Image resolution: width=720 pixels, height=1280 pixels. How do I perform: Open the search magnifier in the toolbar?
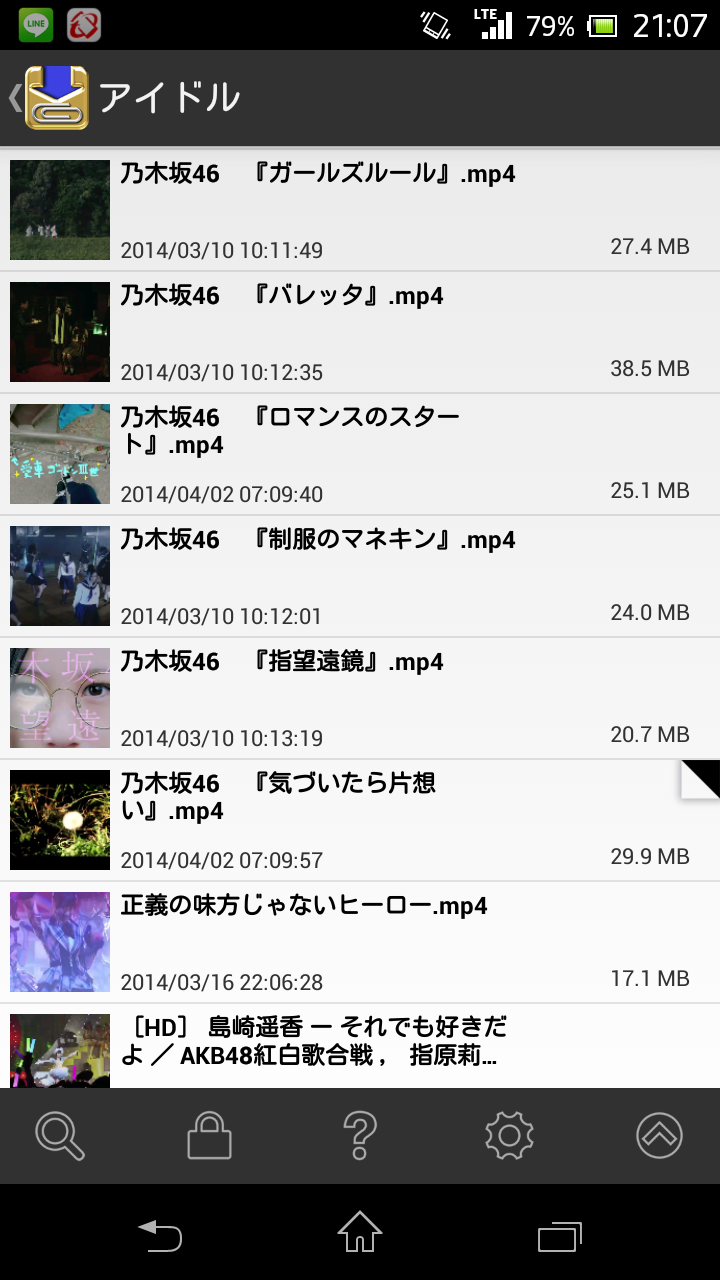click(x=60, y=1135)
